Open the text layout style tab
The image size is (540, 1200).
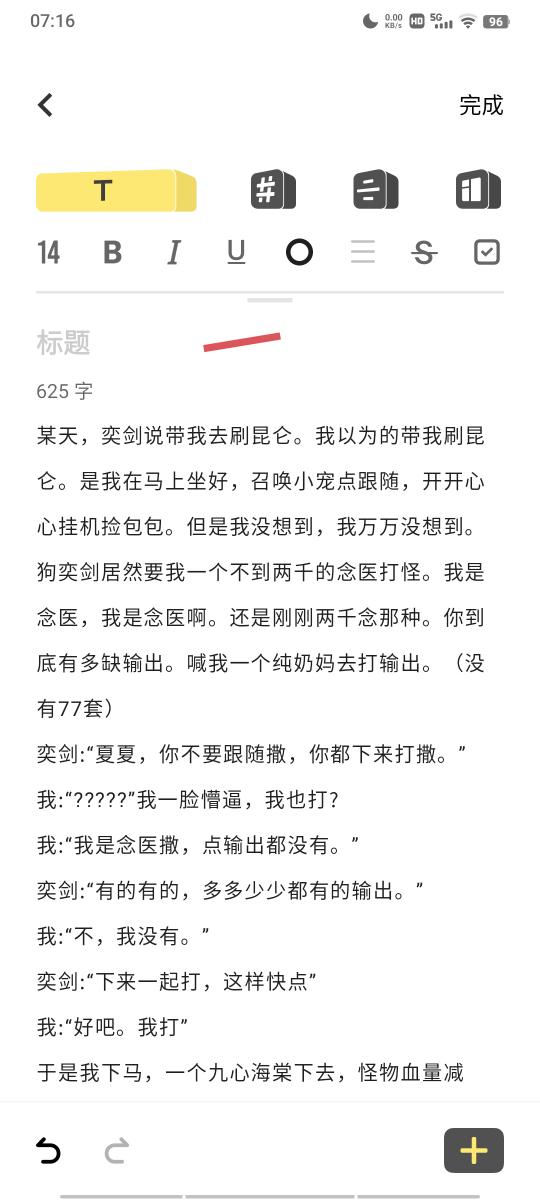click(x=376, y=189)
